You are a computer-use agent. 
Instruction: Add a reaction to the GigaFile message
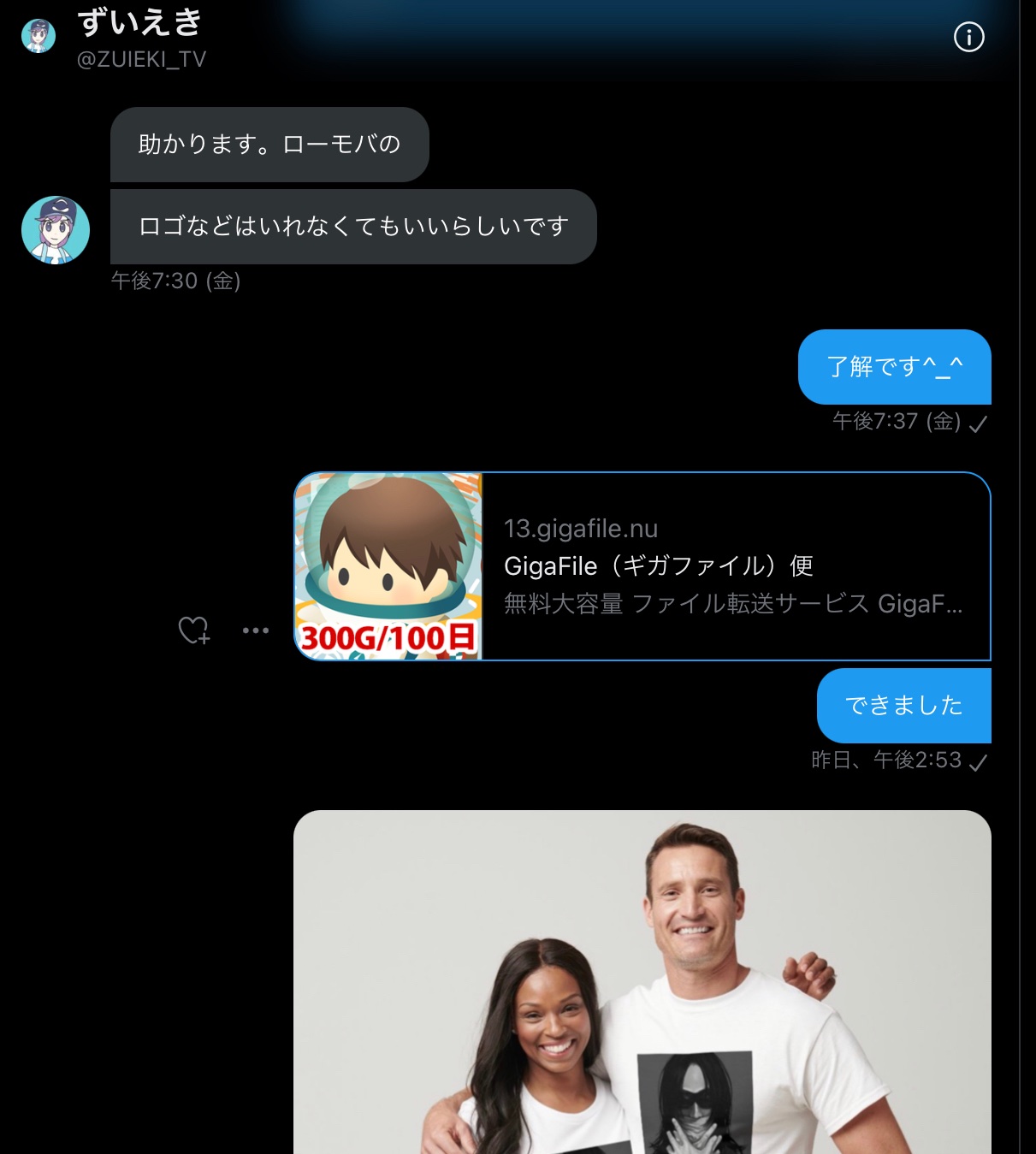click(193, 630)
